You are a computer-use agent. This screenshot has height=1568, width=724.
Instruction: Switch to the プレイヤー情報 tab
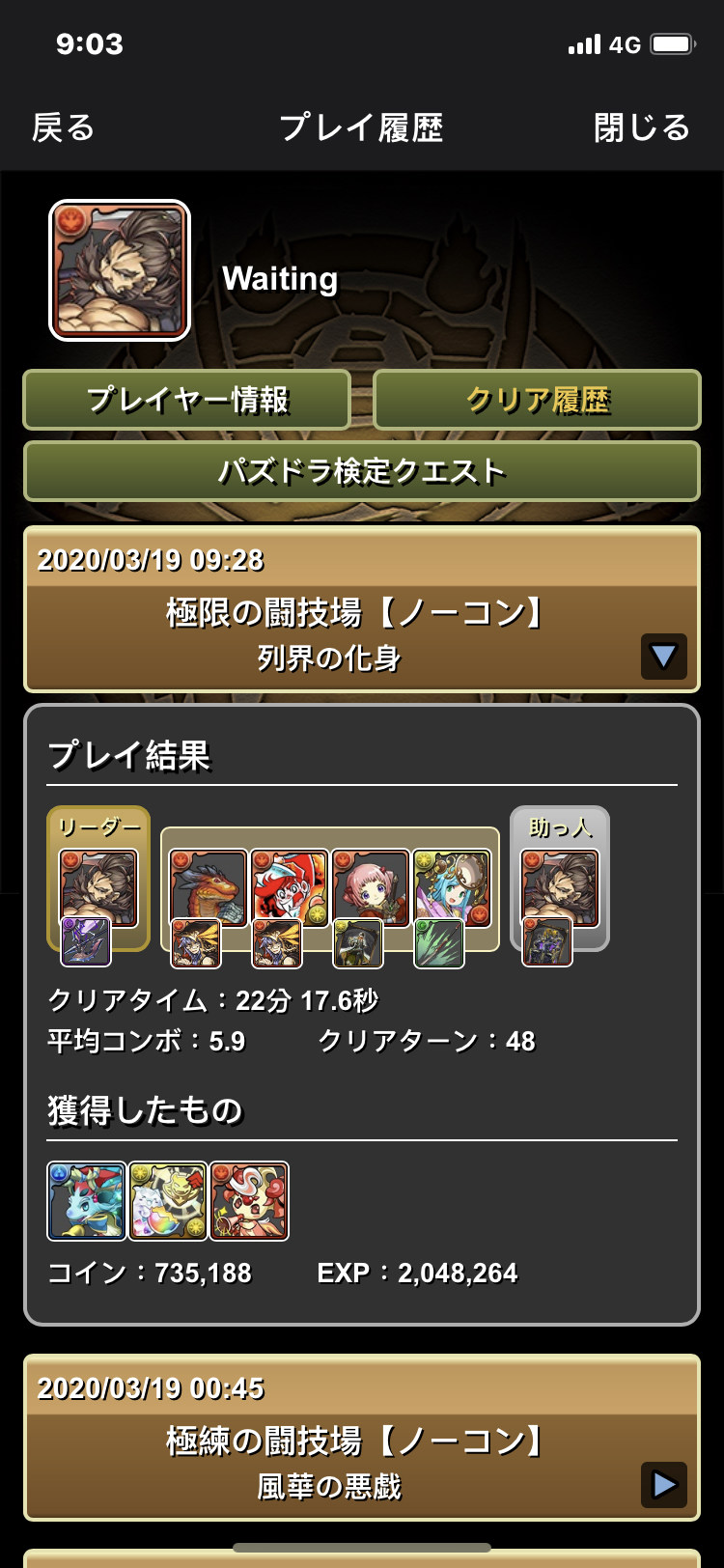click(x=187, y=400)
